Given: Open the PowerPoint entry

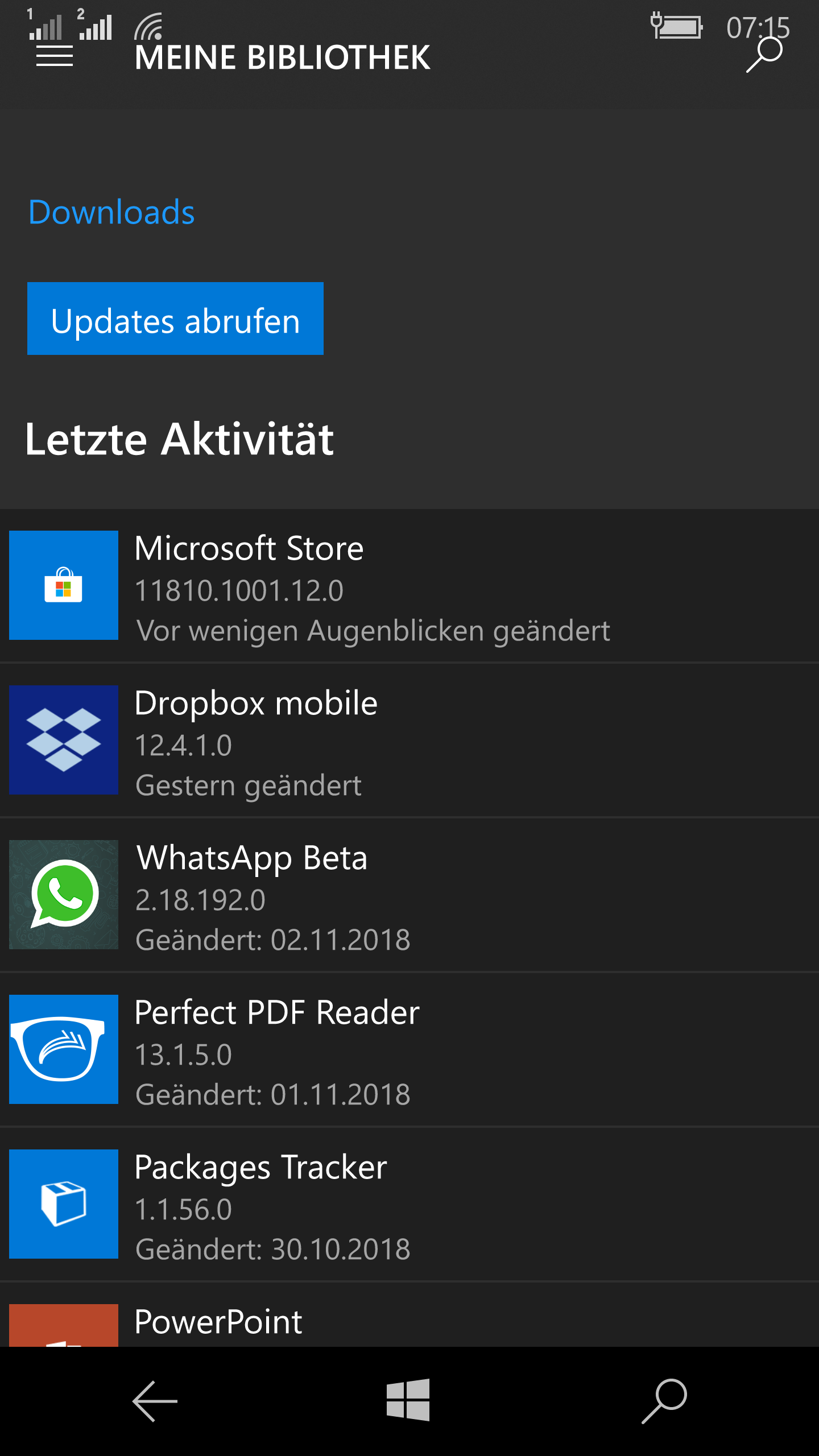Looking at the screenshot, I should pyautogui.click(x=409, y=1323).
